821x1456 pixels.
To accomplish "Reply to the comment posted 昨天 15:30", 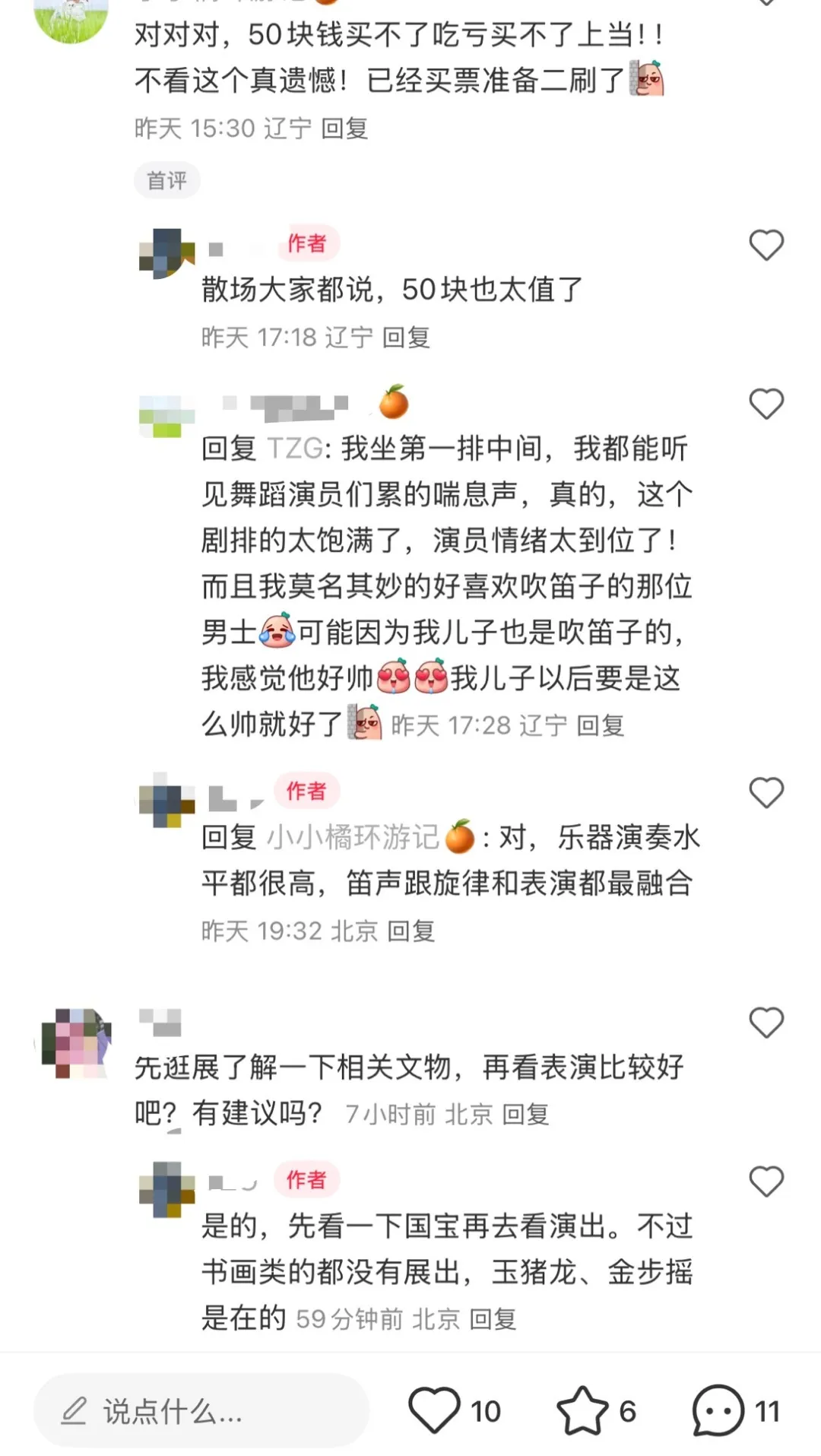I will [344, 128].
